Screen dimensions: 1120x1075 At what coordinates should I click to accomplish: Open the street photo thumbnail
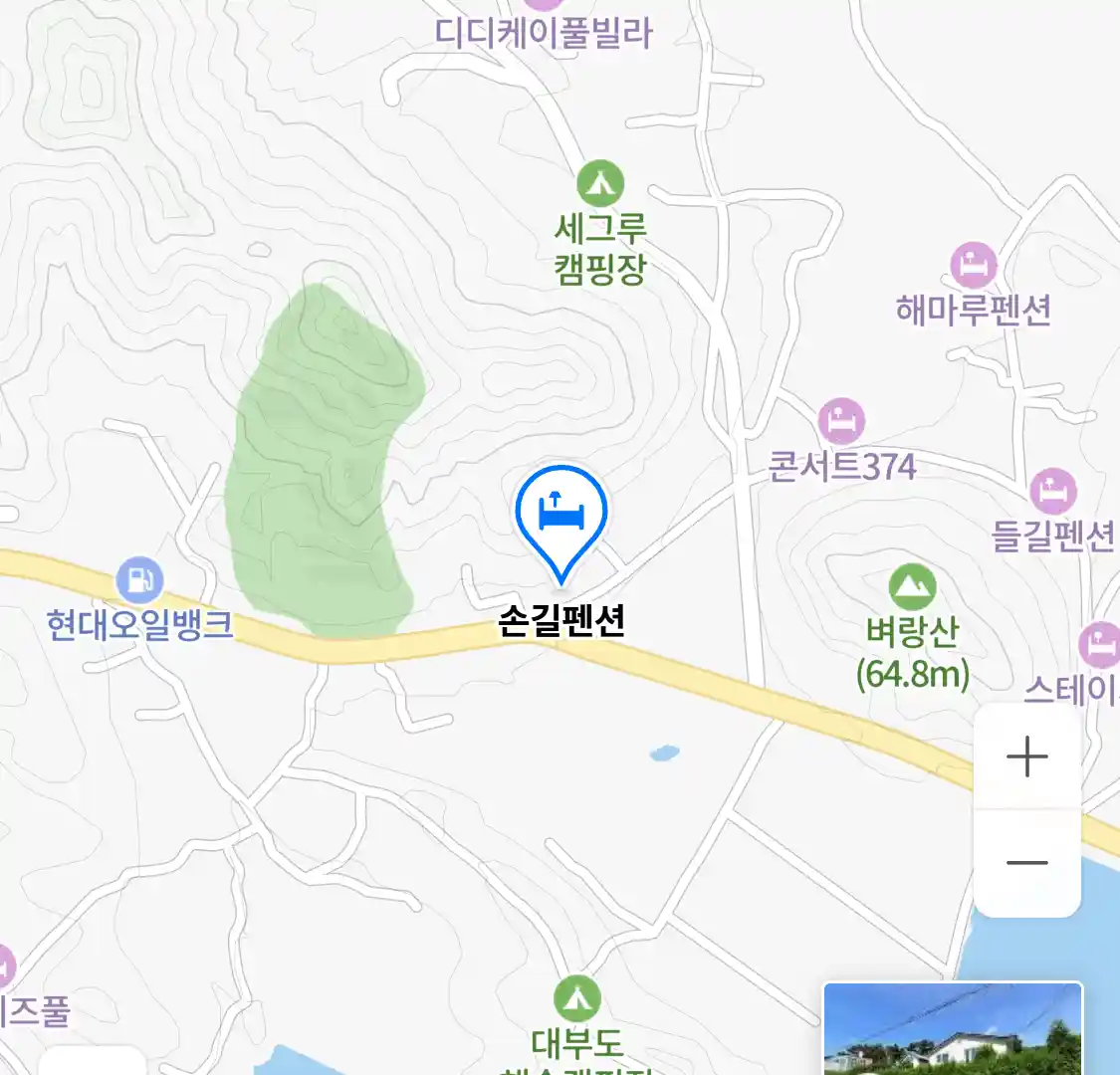[x=953, y=1027]
